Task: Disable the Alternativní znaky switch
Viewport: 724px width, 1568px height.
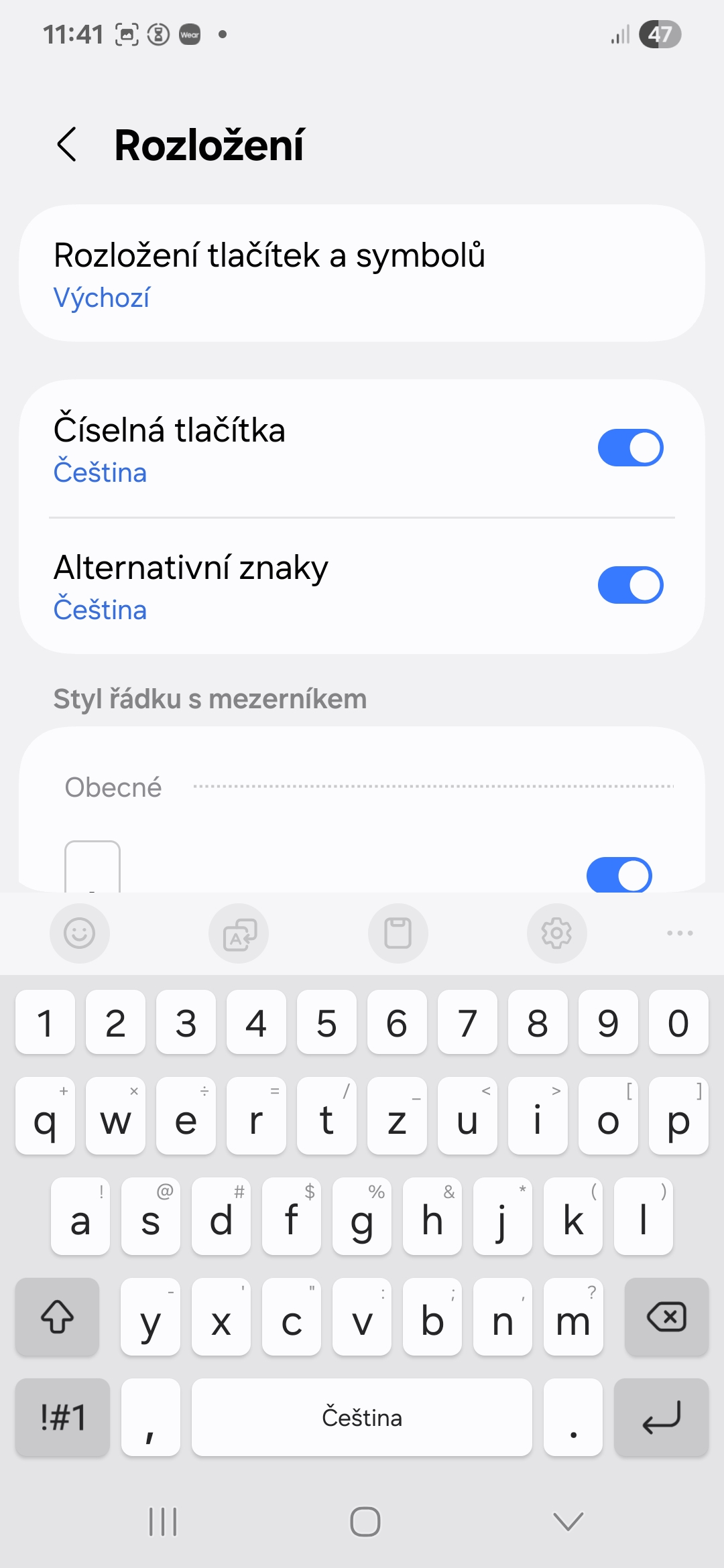Action: pos(630,585)
